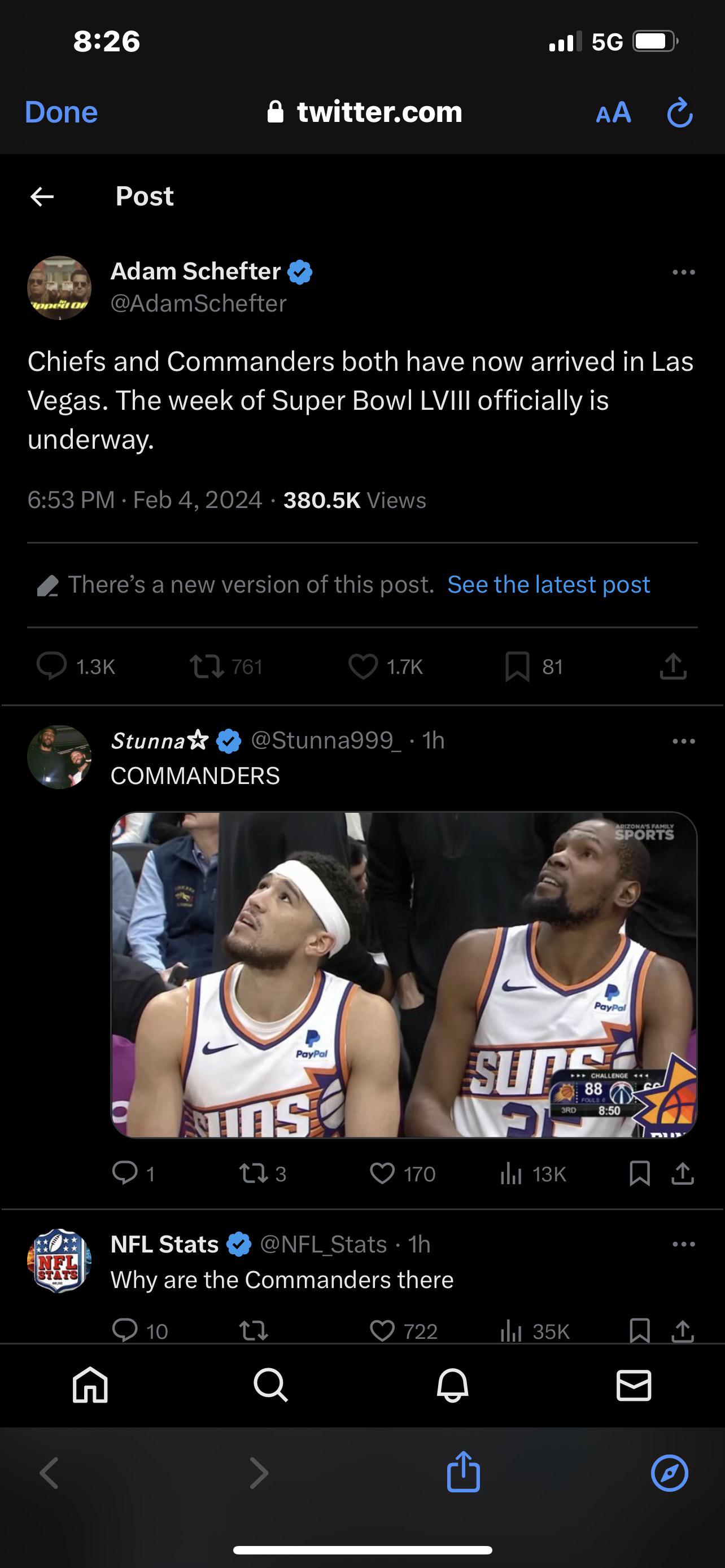Open the image in Stunna's reply

[404, 974]
